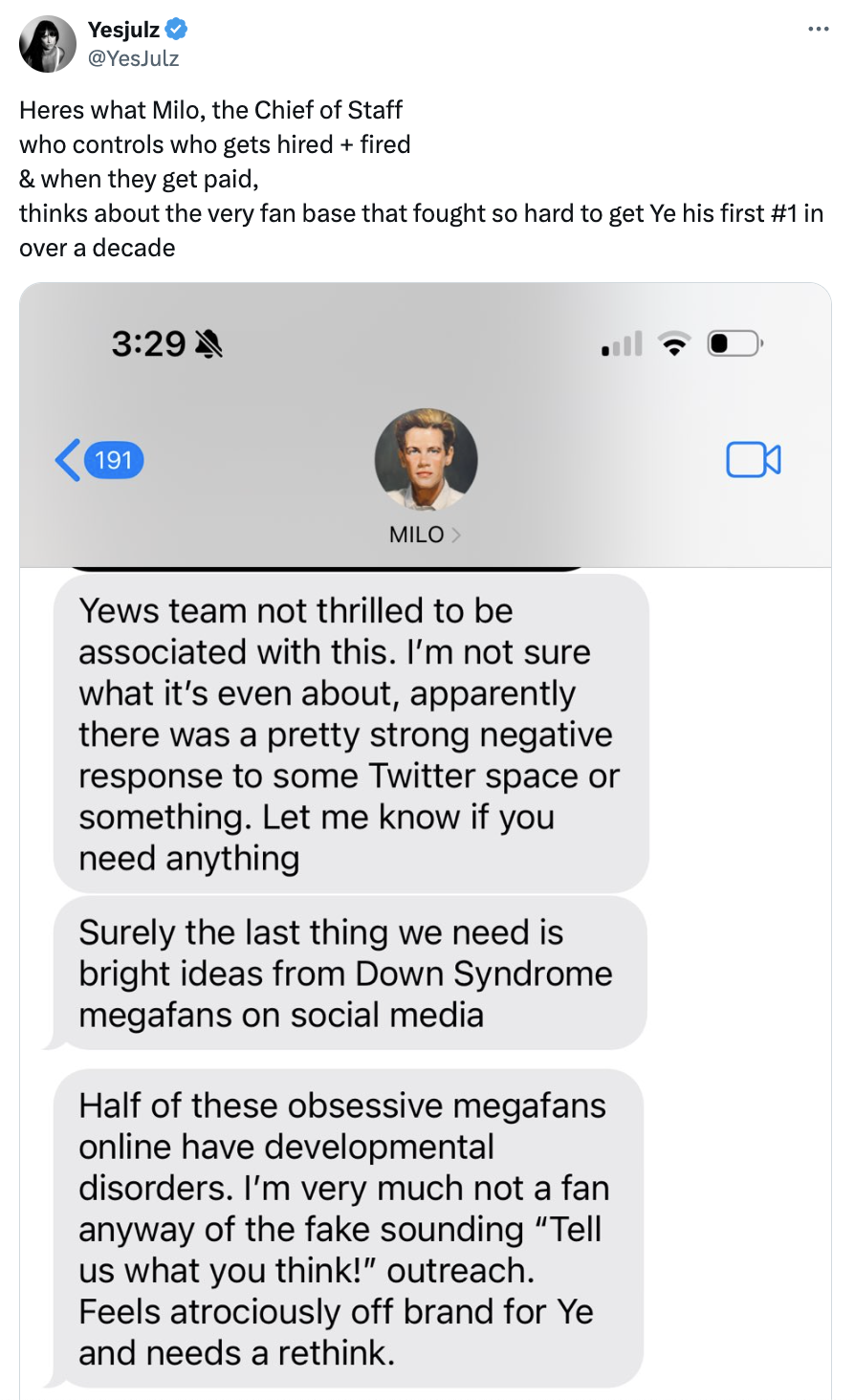Open the tweet's overflow menu
The height and width of the screenshot is (1400, 855).
pos(818,30)
